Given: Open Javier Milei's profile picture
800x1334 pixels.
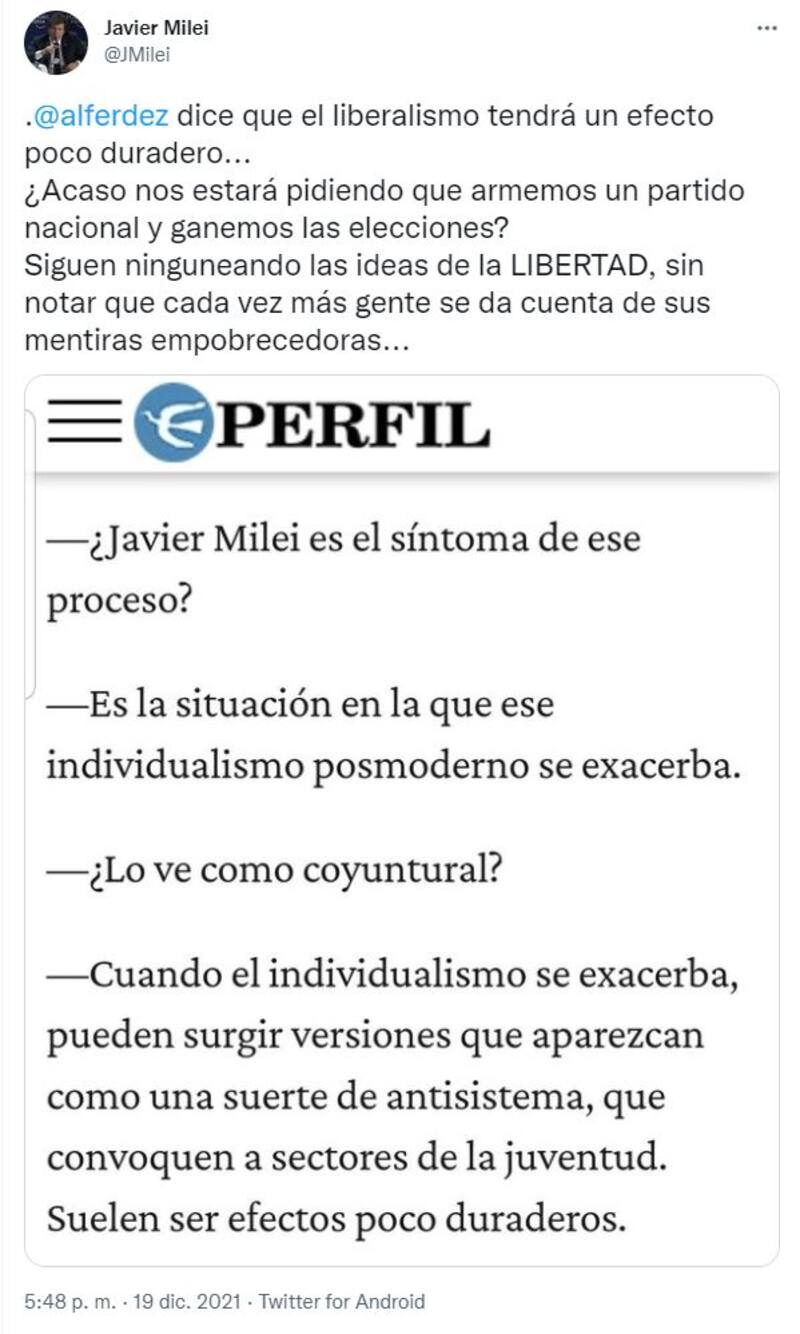Looking at the screenshot, I should point(56,42).
